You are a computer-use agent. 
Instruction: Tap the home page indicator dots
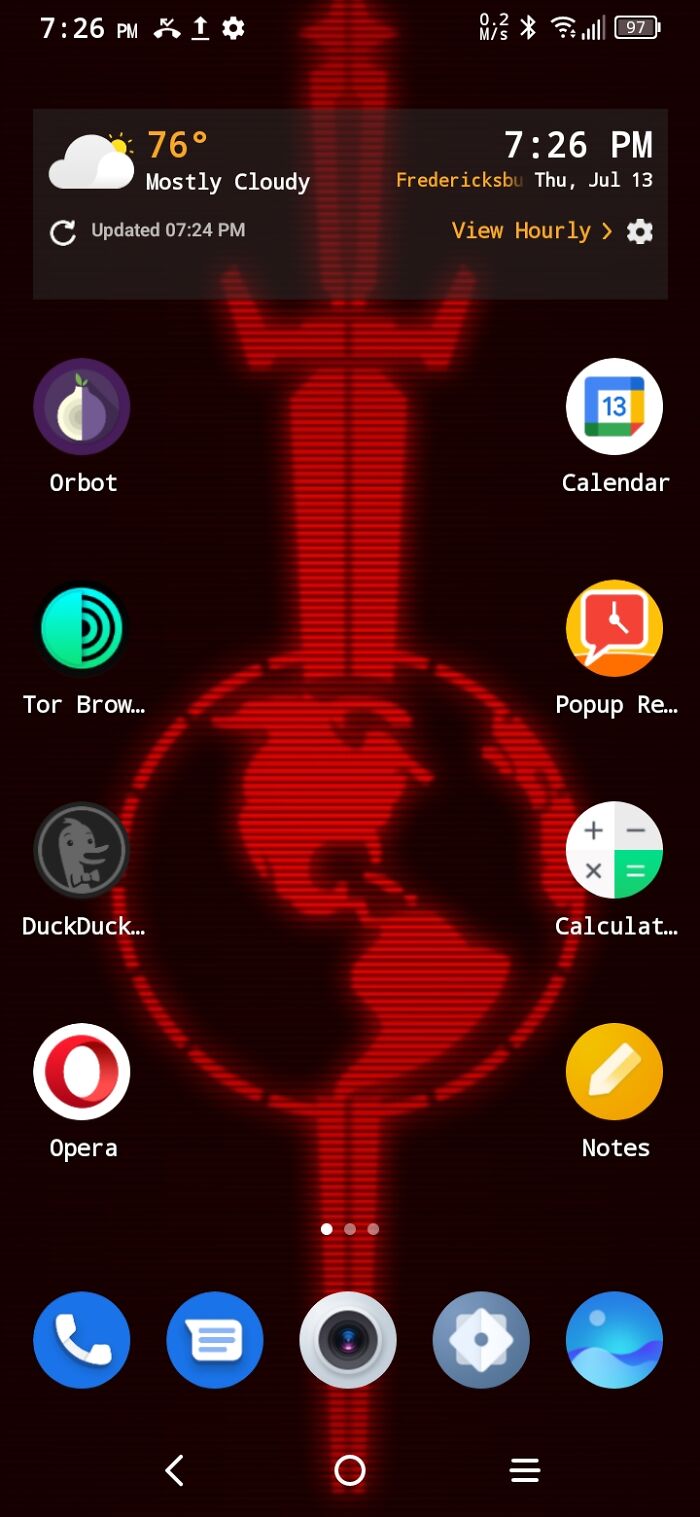coord(349,1229)
